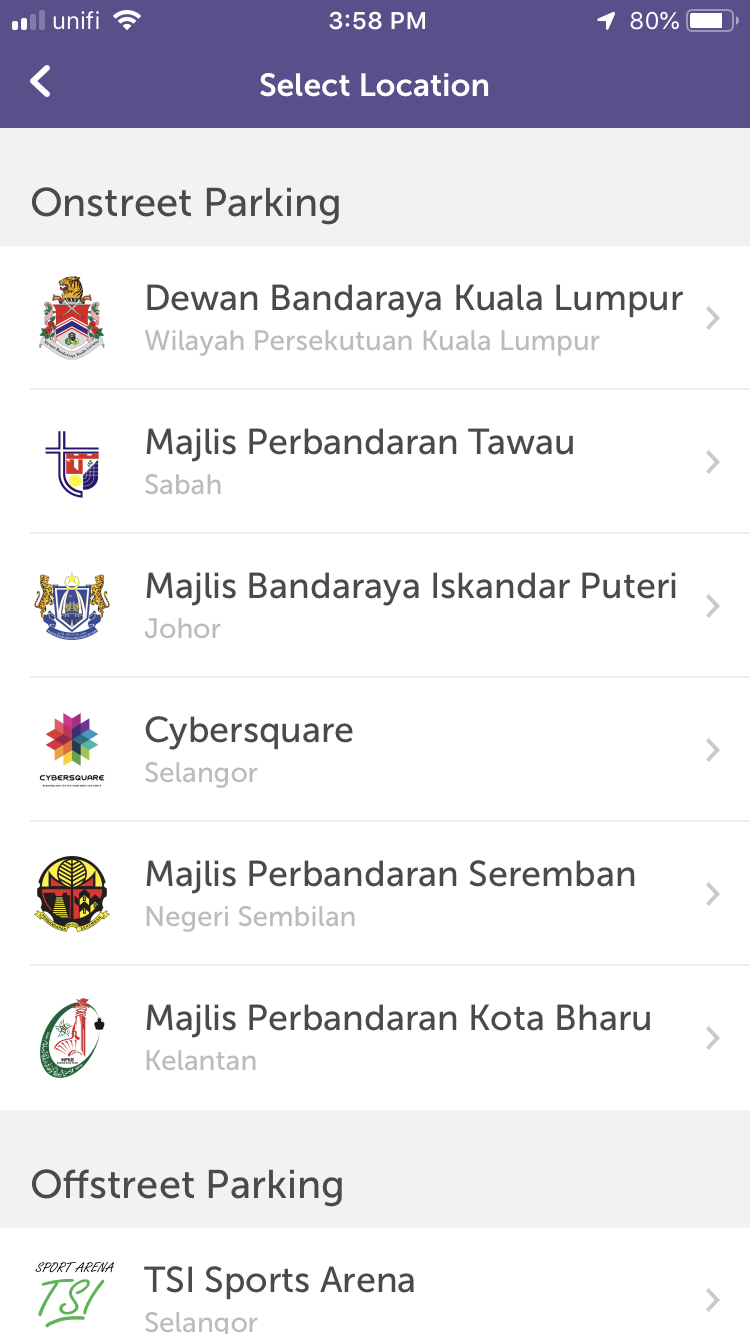Pick Majlis Perbandaran Kota Bharu
750x1334 pixels.
[x=375, y=1038]
